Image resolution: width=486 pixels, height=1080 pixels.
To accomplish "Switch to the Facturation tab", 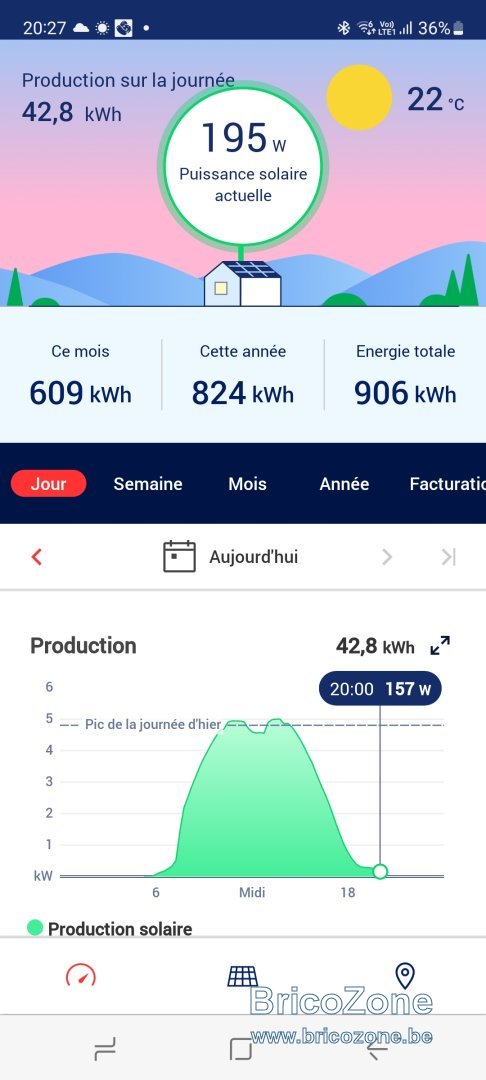I will (447, 484).
